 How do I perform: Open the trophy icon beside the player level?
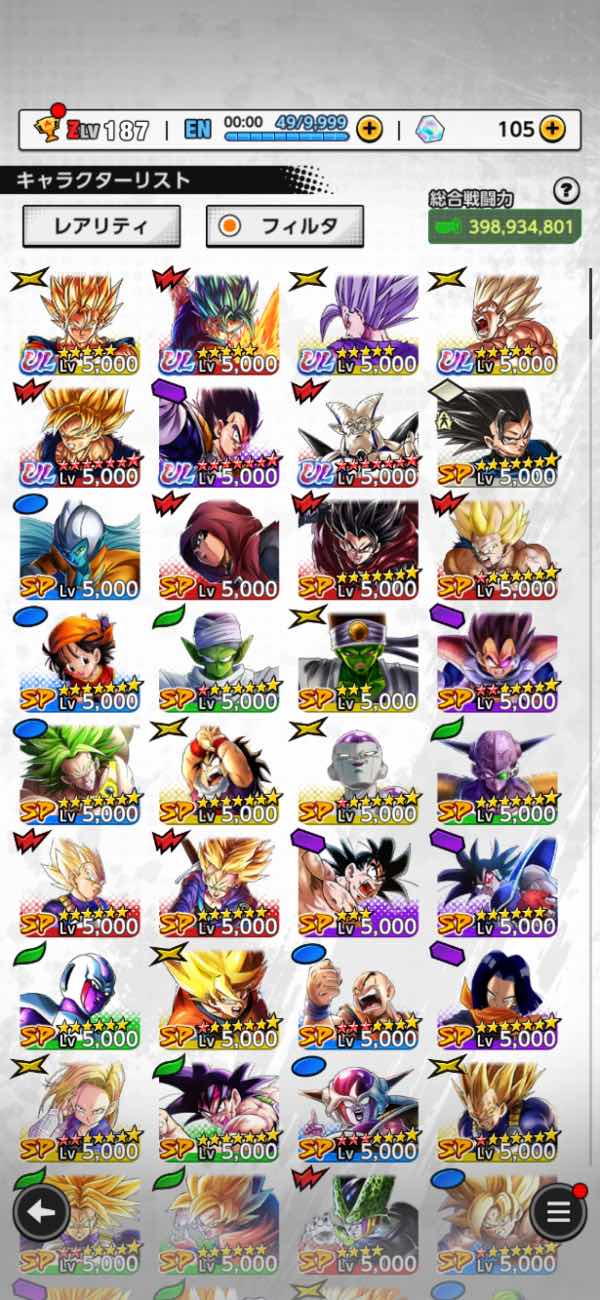click(45, 128)
